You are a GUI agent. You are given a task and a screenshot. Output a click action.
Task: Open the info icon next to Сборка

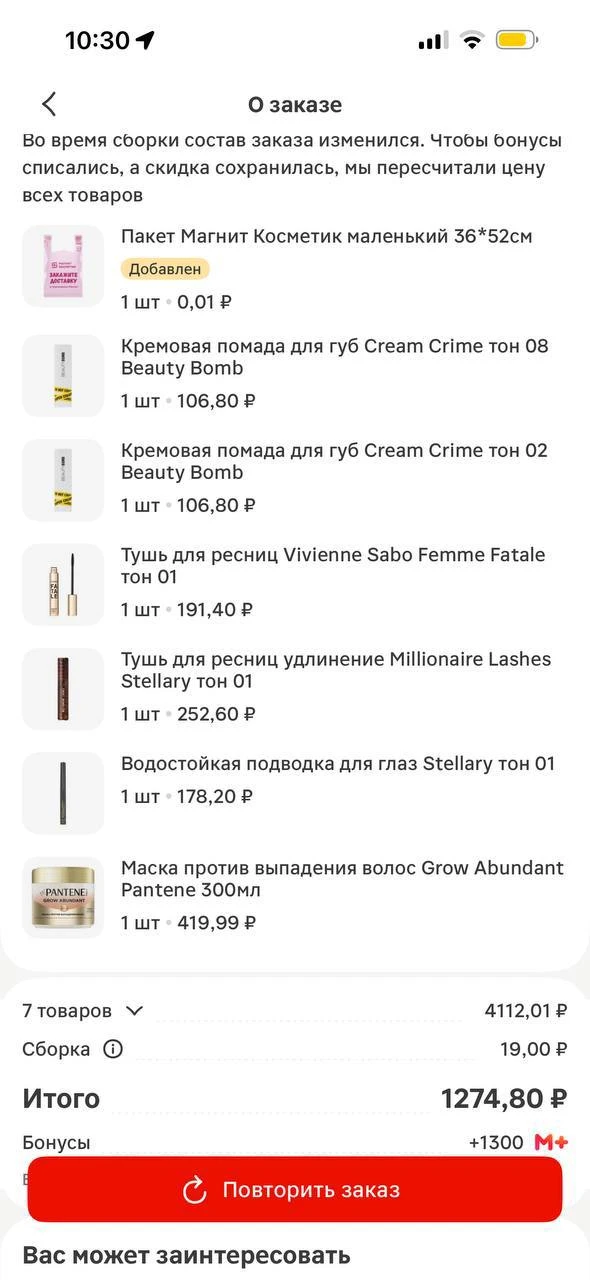point(113,1049)
